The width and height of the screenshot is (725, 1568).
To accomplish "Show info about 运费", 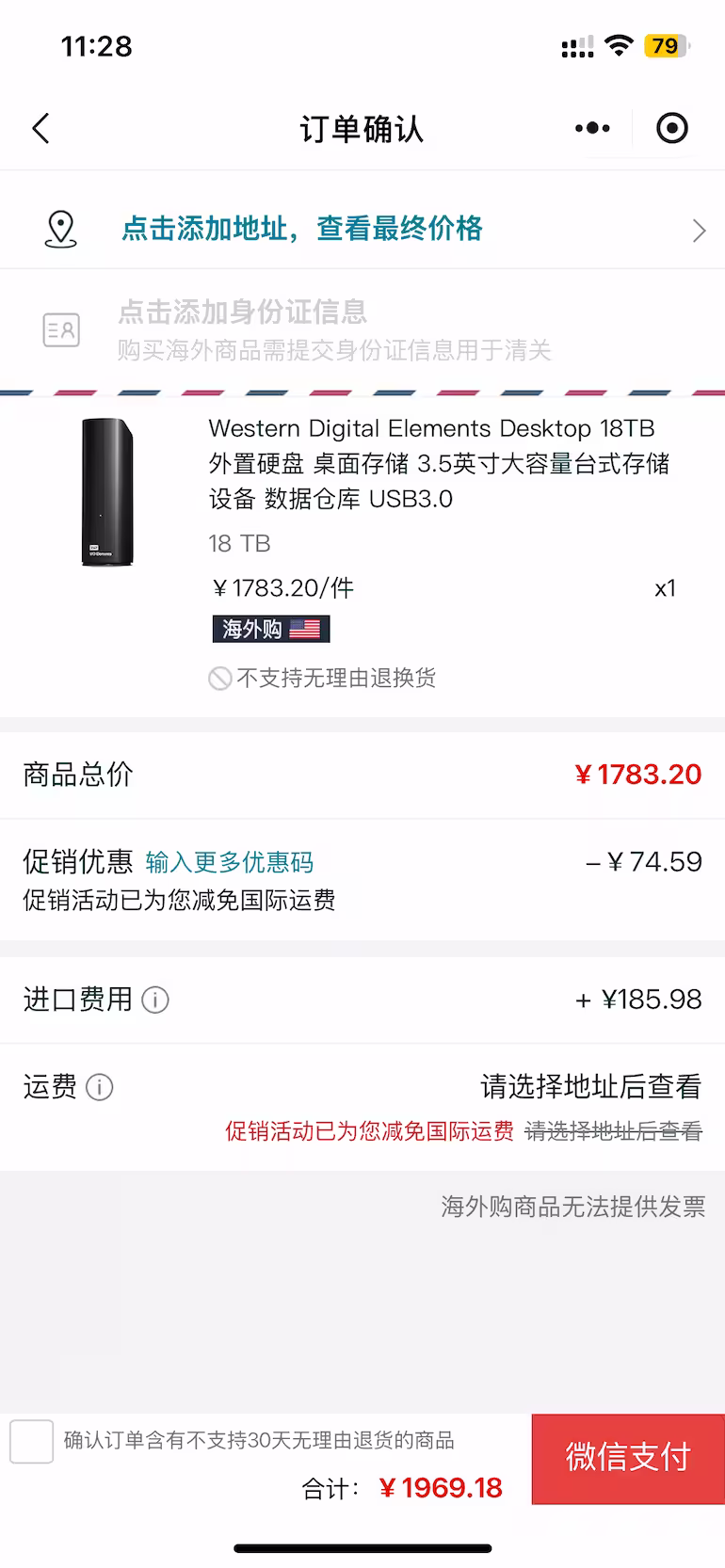I will coord(100,1088).
